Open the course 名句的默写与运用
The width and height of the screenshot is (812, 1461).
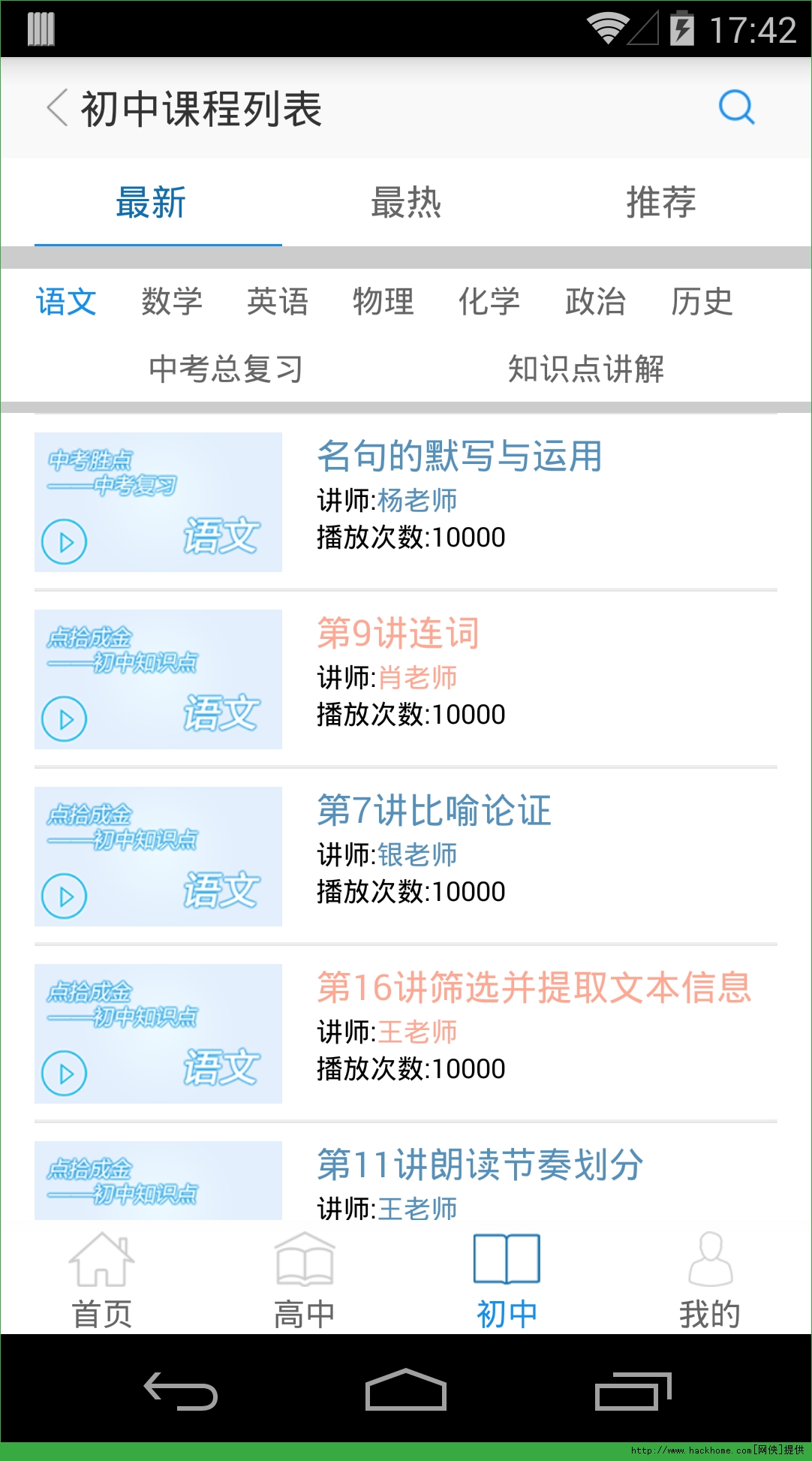[459, 456]
